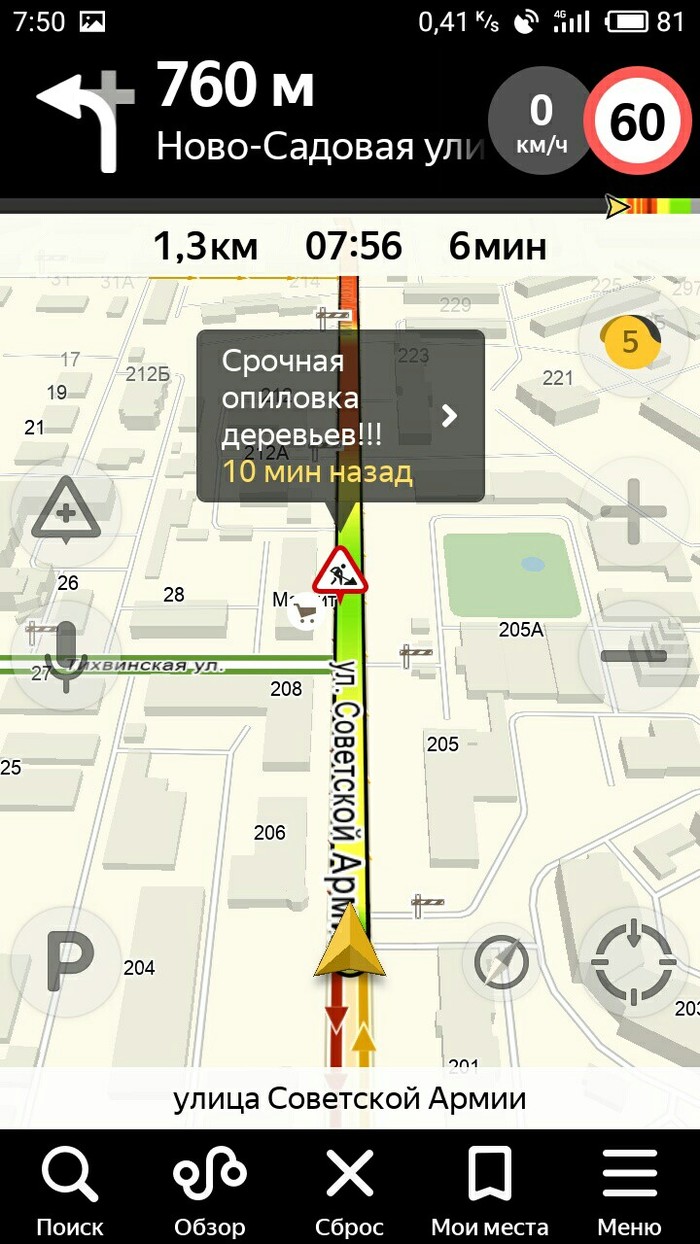Activate voice input with the microphone button

click(x=66, y=654)
